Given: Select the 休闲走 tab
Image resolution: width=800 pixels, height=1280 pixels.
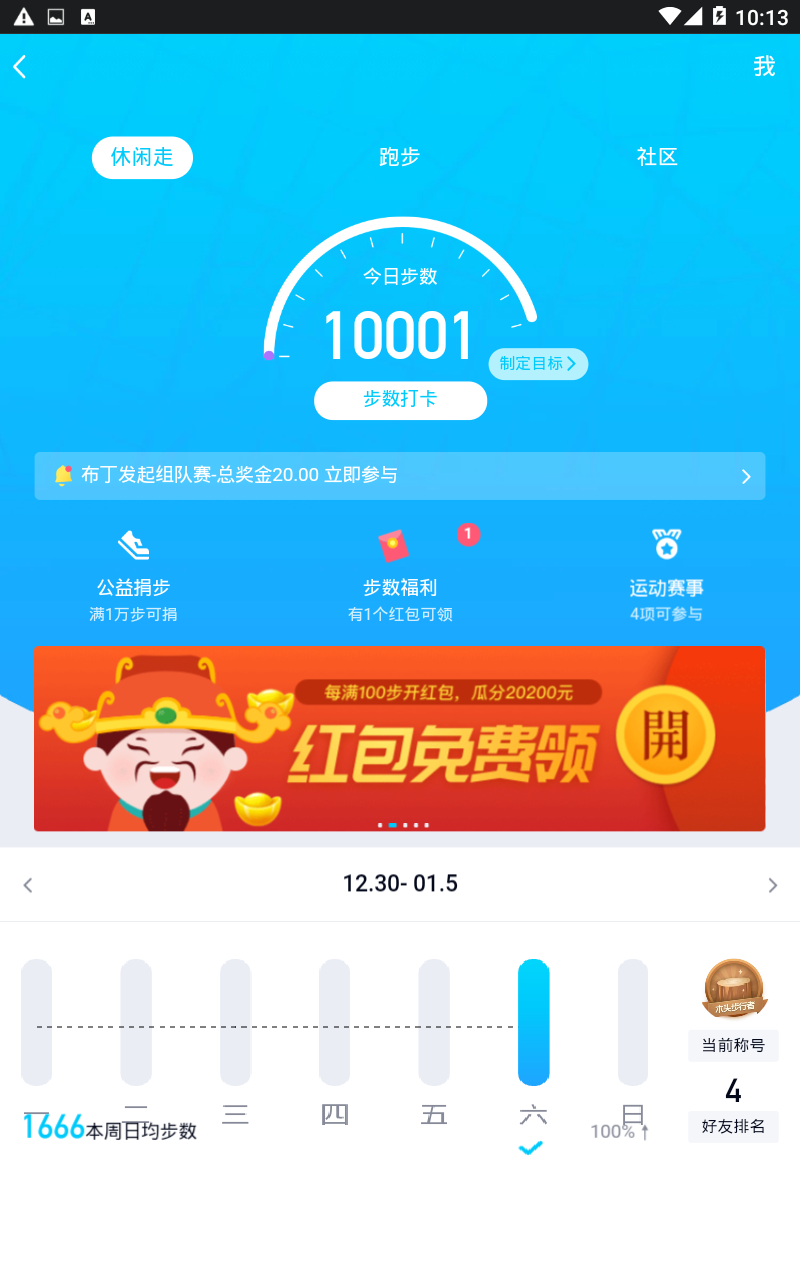Looking at the screenshot, I should 142,157.
